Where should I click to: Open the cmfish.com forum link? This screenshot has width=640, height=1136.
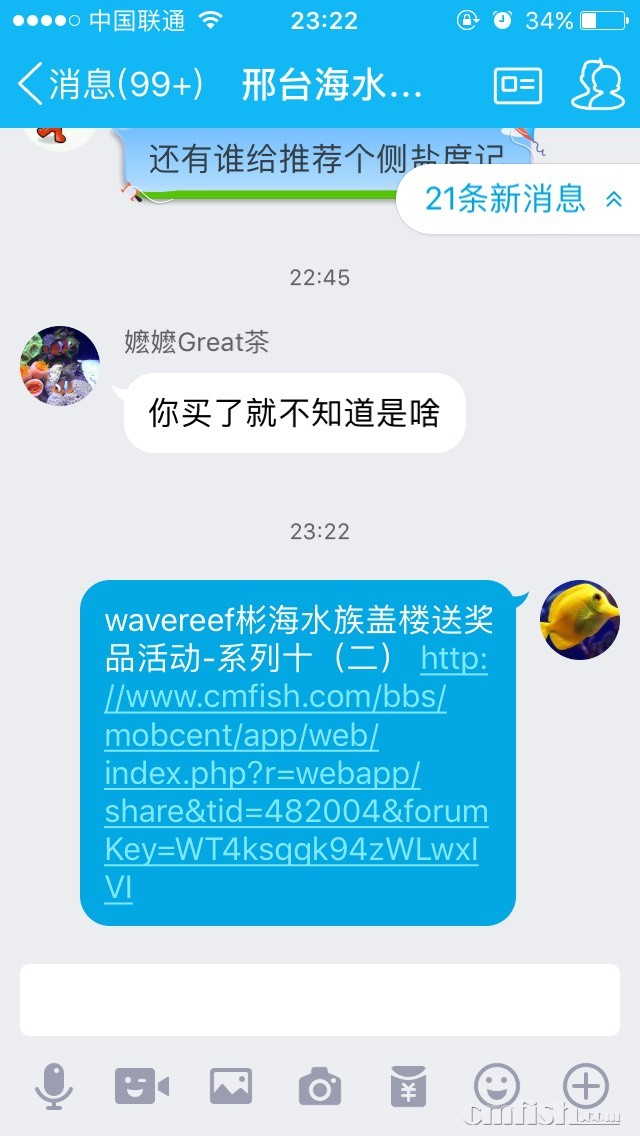pyautogui.click(x=294, y=772)
